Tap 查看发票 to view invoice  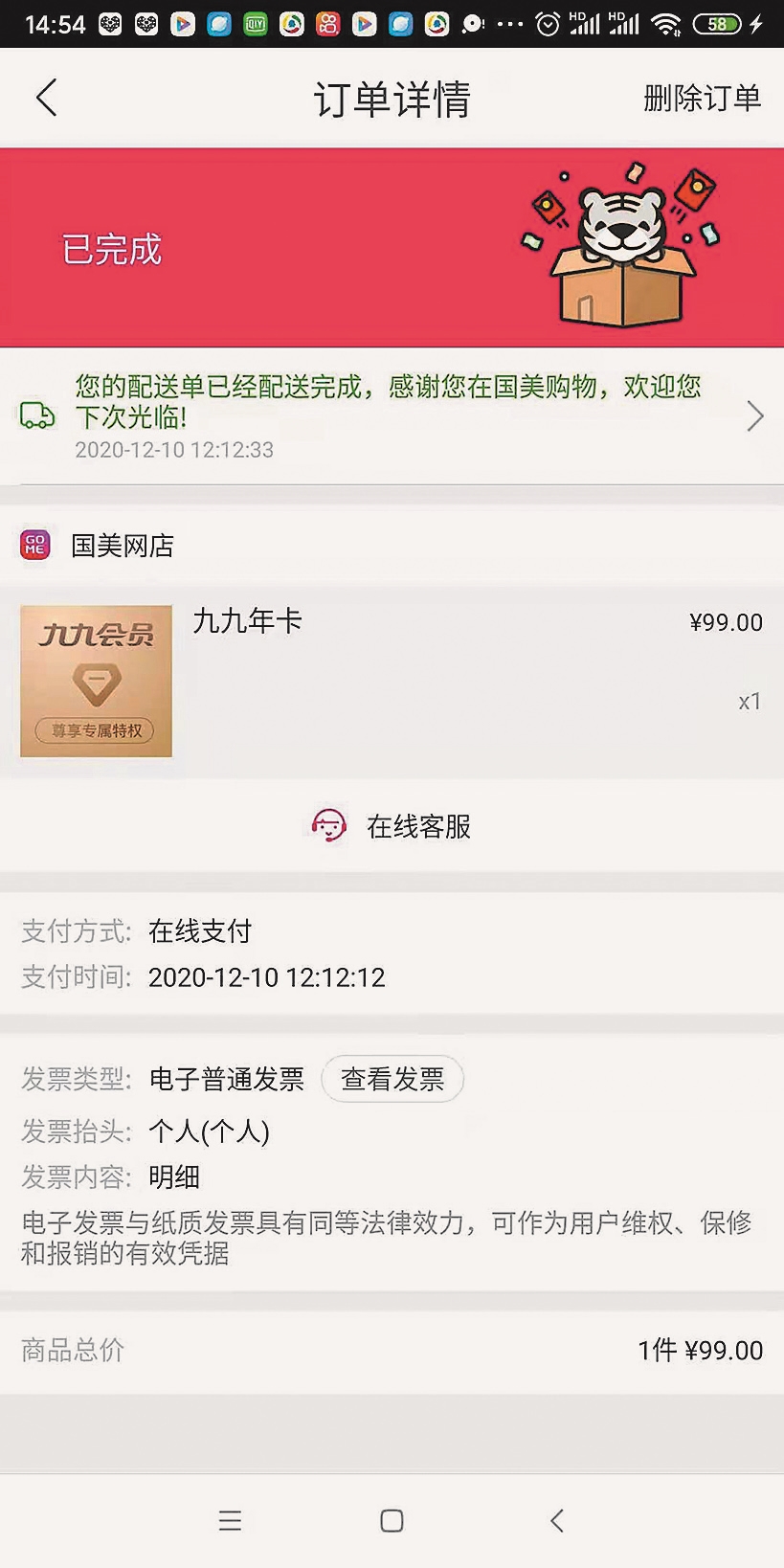pyautogui.click(x=392, y=1079)
